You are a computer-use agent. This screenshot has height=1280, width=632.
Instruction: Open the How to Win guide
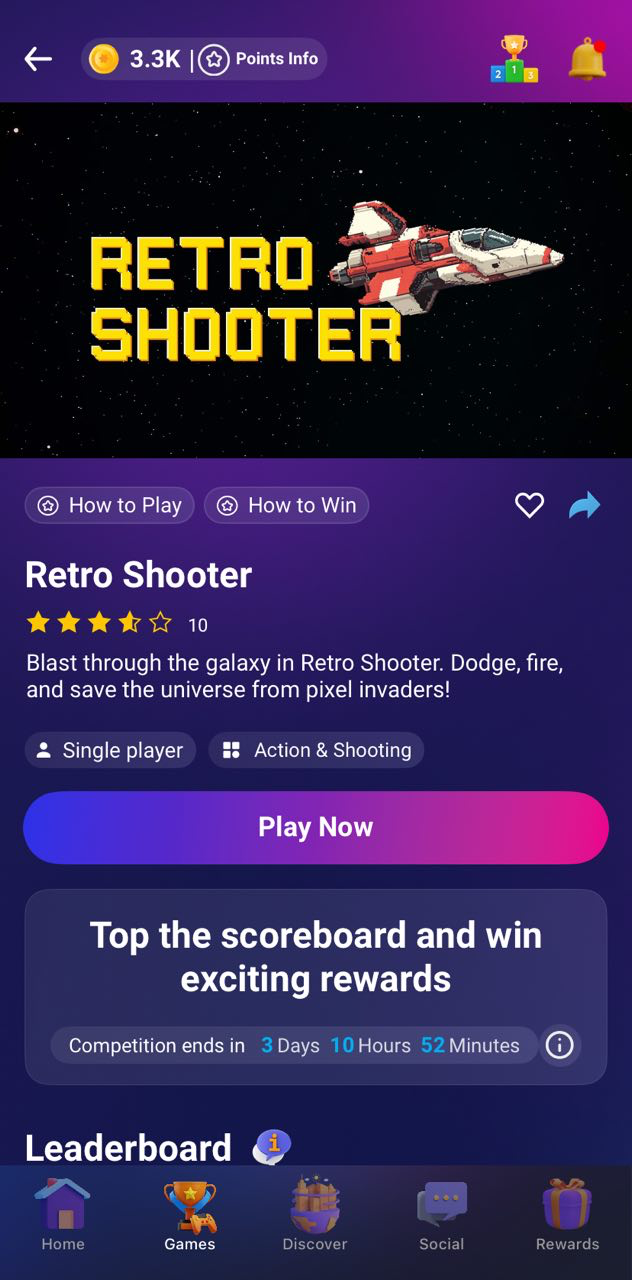pyautogui.click(x=287, y=506)
